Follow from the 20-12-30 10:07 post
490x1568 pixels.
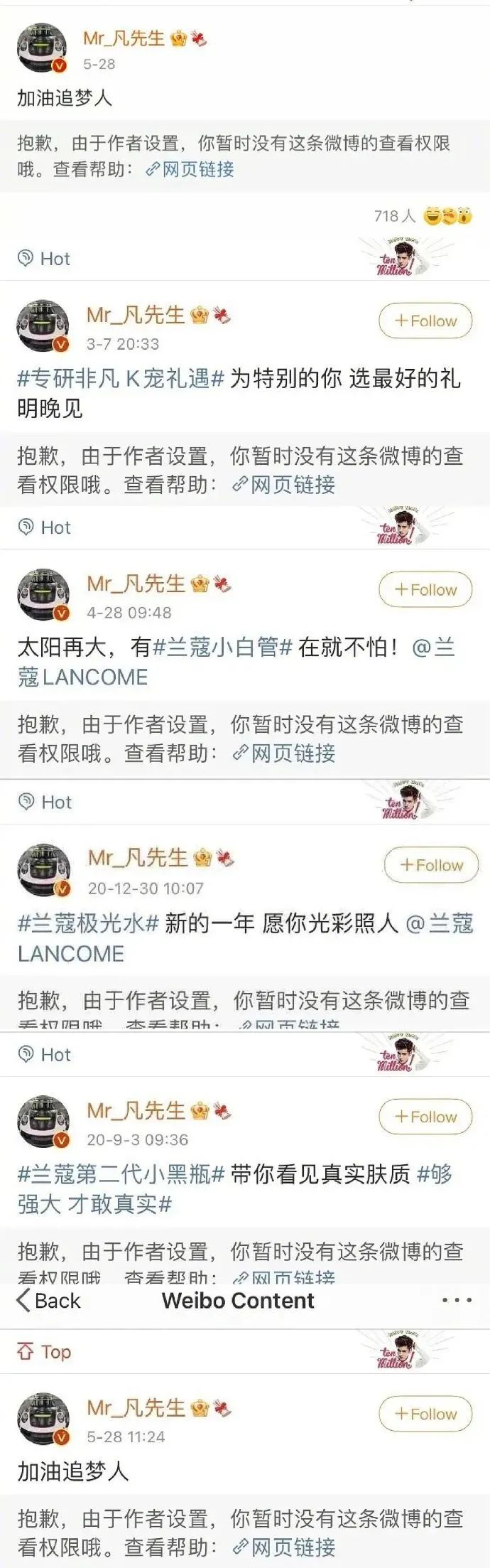pyautogui.click(x=431, y=865)
